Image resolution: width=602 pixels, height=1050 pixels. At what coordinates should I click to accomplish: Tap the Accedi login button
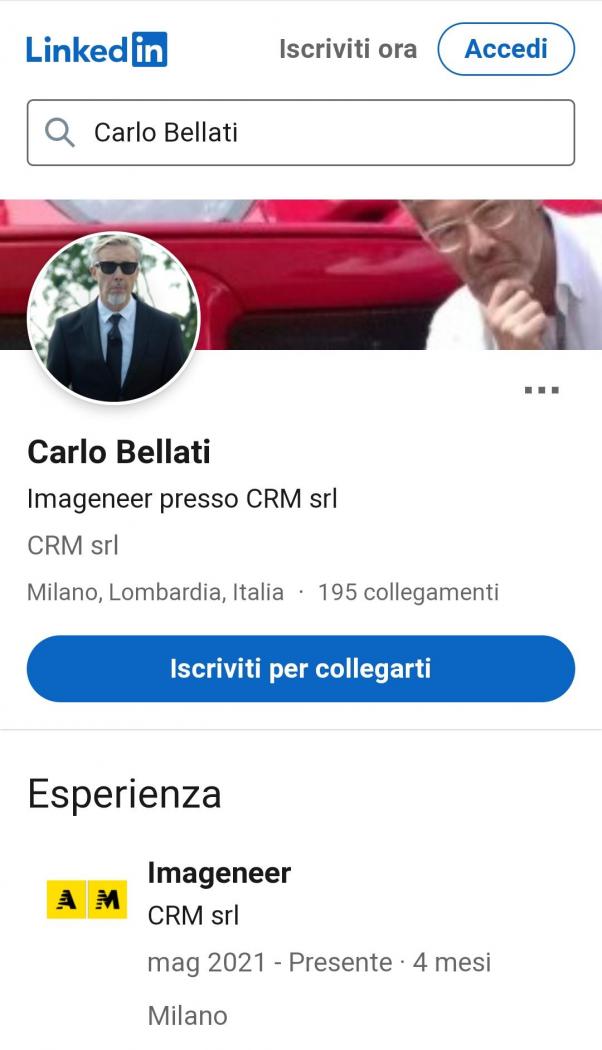[x=506, y=49]
